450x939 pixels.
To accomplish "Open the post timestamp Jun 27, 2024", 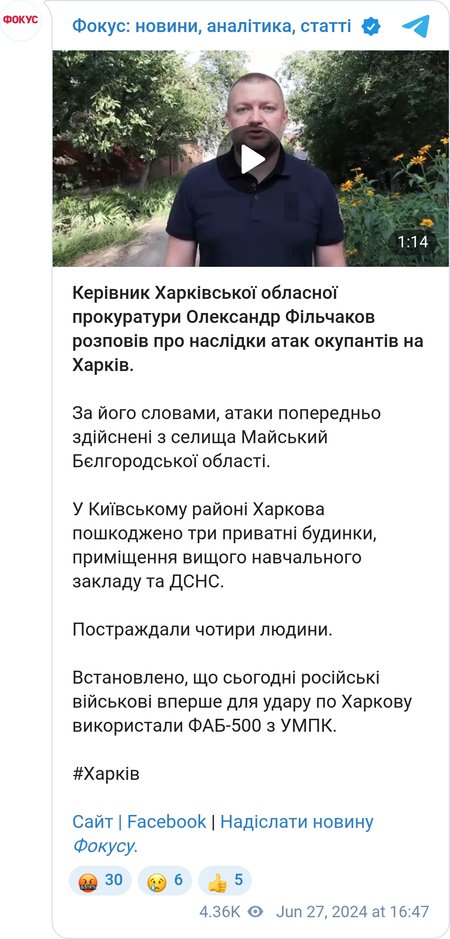I will pyautogui.click(x=352, y=912).
